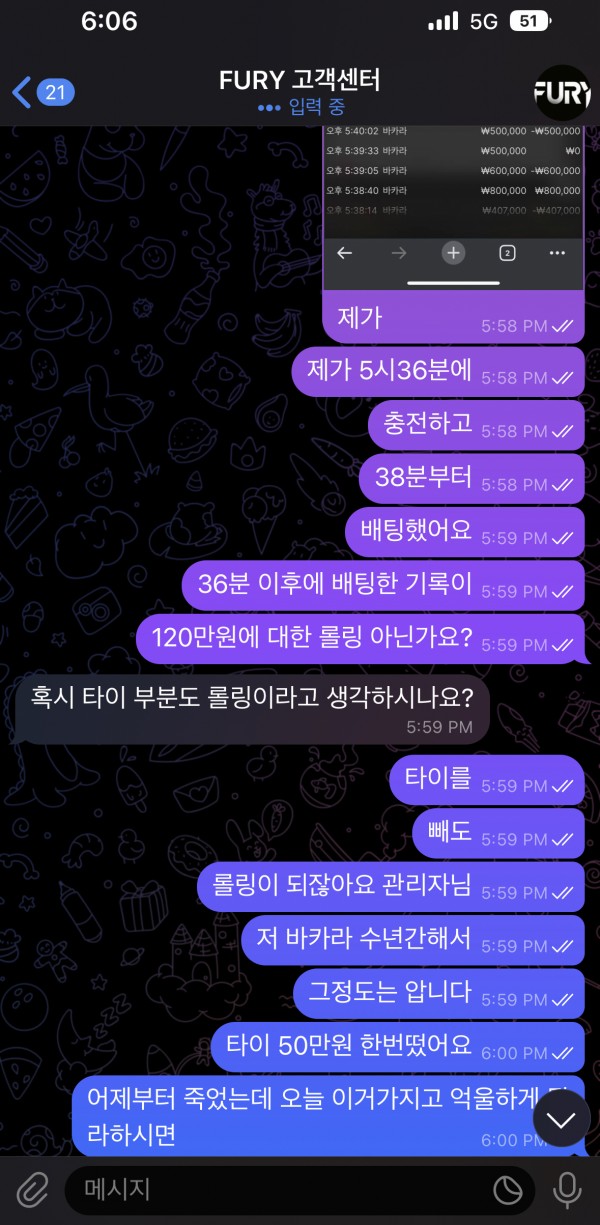The height and width of the screenshot is (1225, 600).
Task: Record a voice message with microphone
Action: (567, 1189)
